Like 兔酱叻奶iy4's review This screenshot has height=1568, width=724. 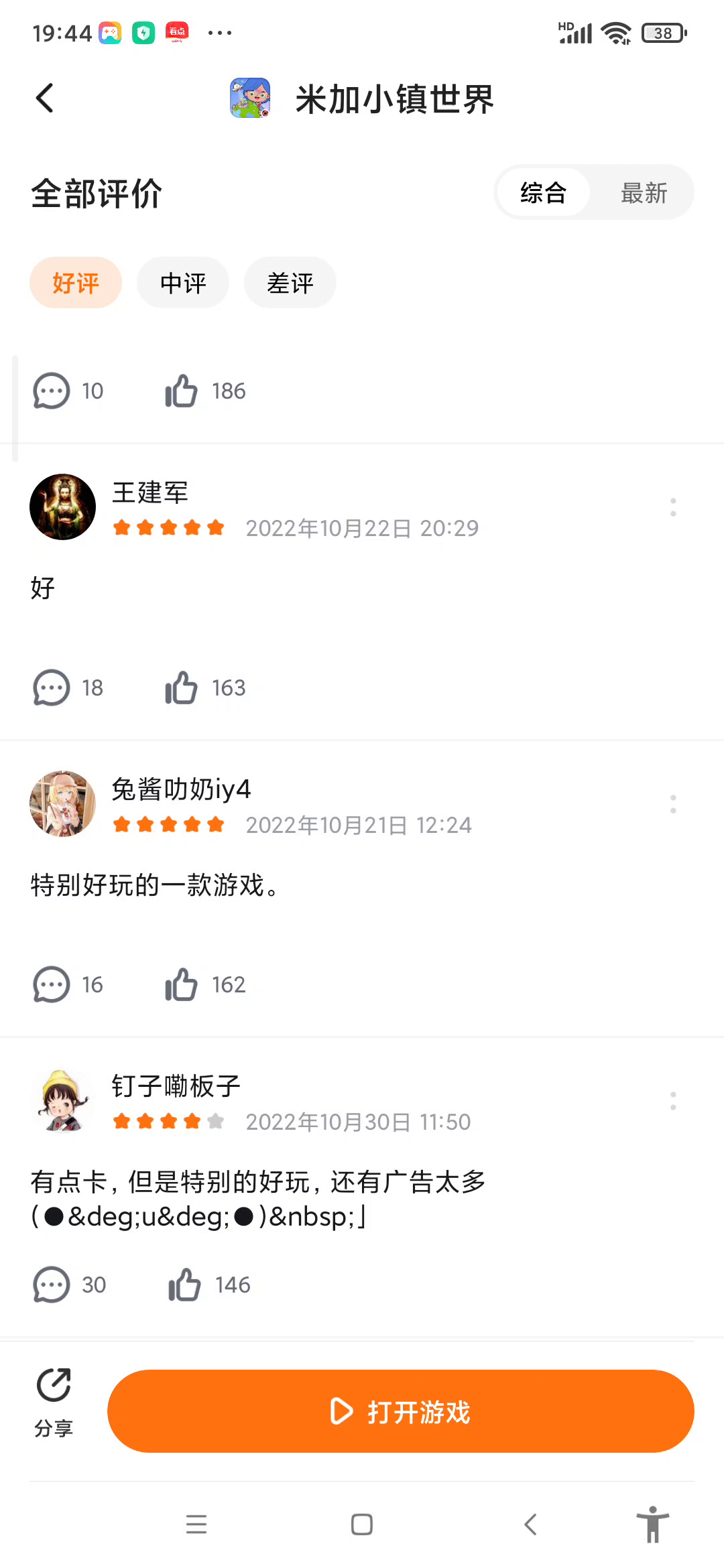point(182,984)
